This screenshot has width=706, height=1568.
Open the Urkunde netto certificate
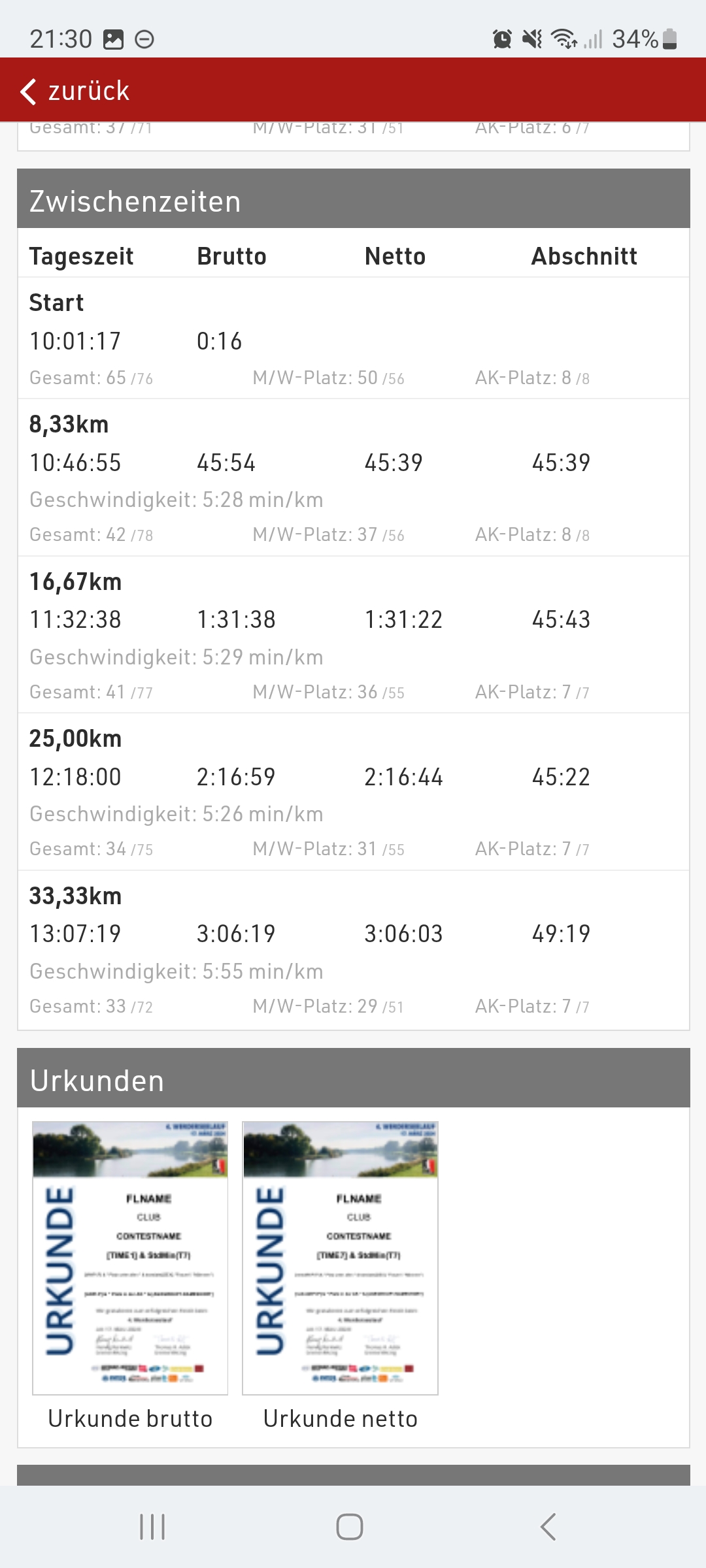(340, 1258)
